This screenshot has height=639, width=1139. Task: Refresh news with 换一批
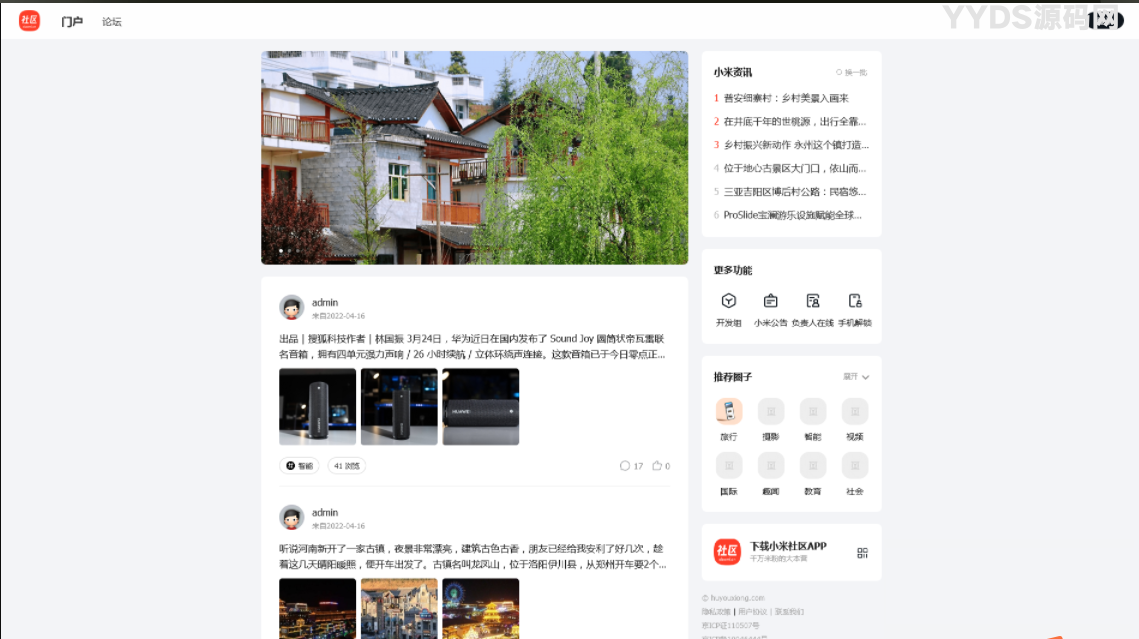click(852, 72)
